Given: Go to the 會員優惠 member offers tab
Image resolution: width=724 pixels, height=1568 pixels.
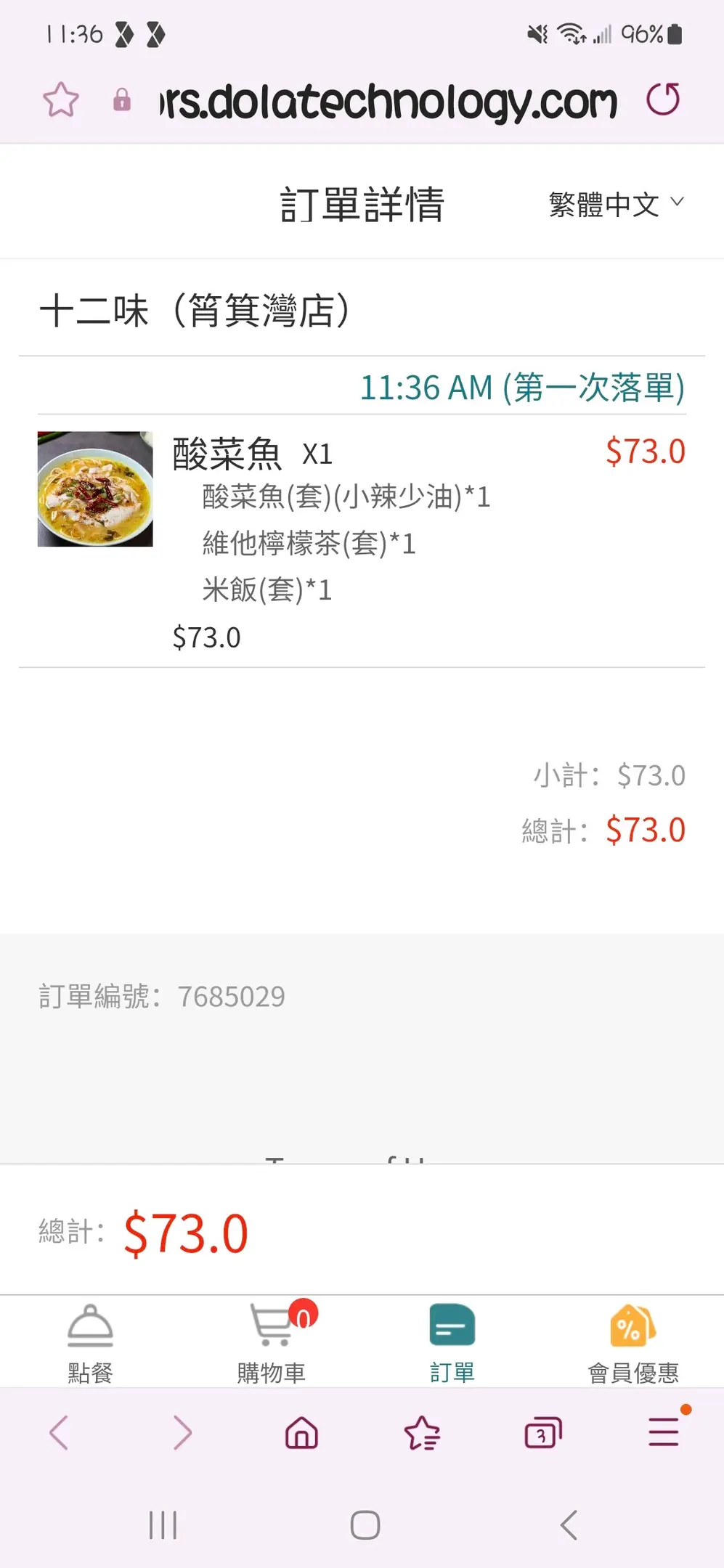Looking at the screenshot, I should tap(633, 1344).
